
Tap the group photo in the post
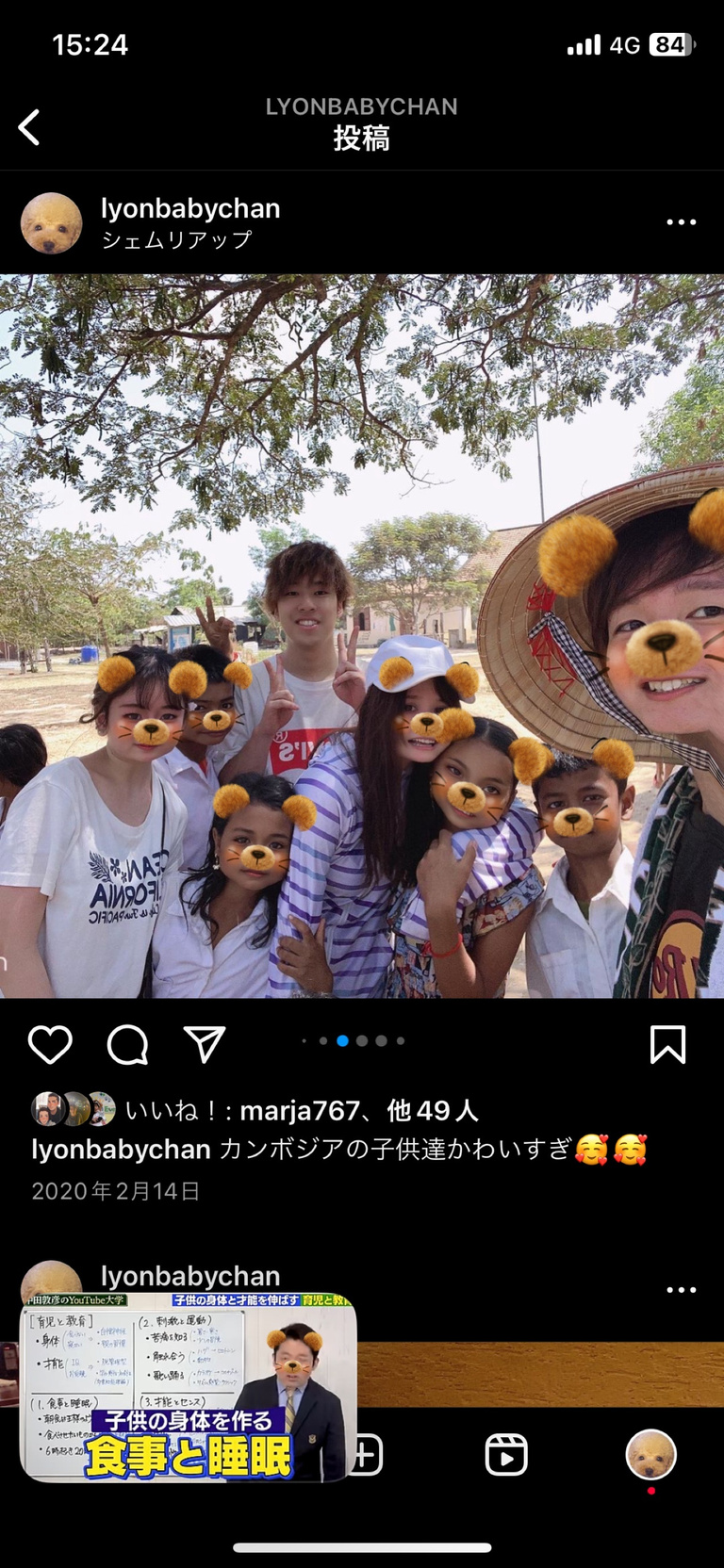[x=362, y=636]
